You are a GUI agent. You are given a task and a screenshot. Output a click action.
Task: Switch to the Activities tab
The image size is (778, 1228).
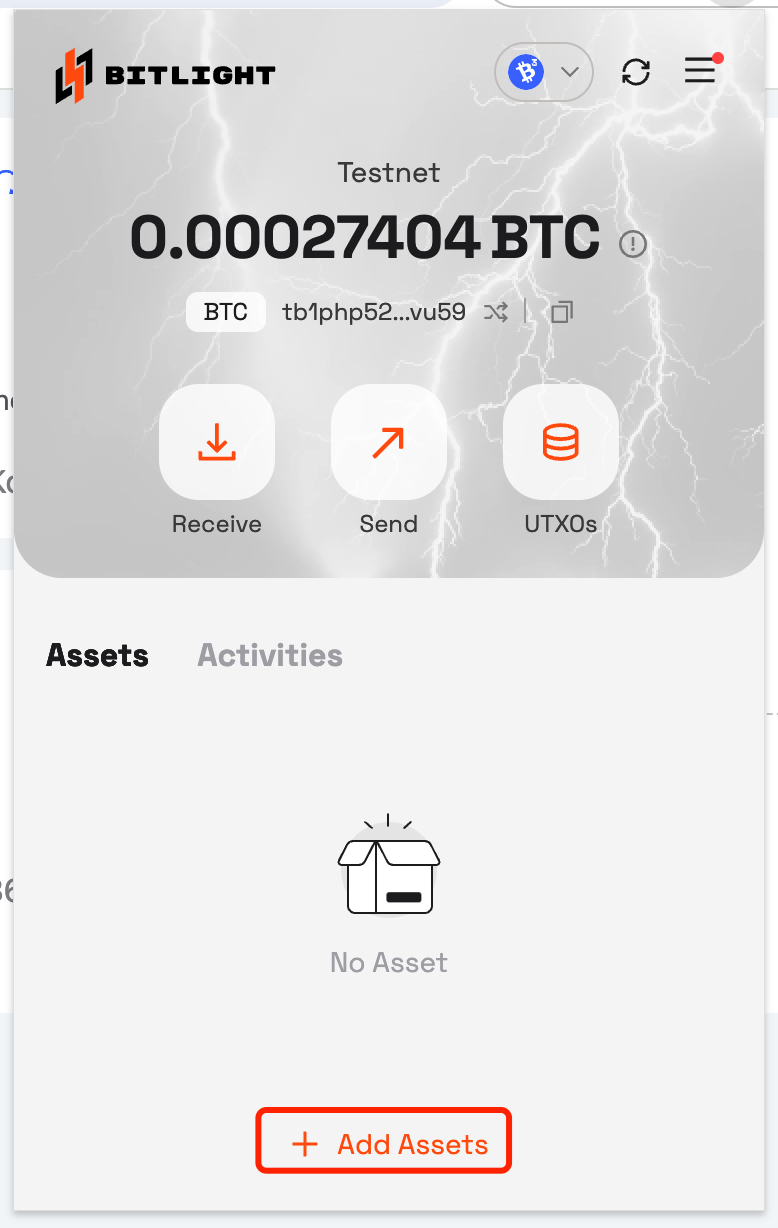(x=270, y=655)
